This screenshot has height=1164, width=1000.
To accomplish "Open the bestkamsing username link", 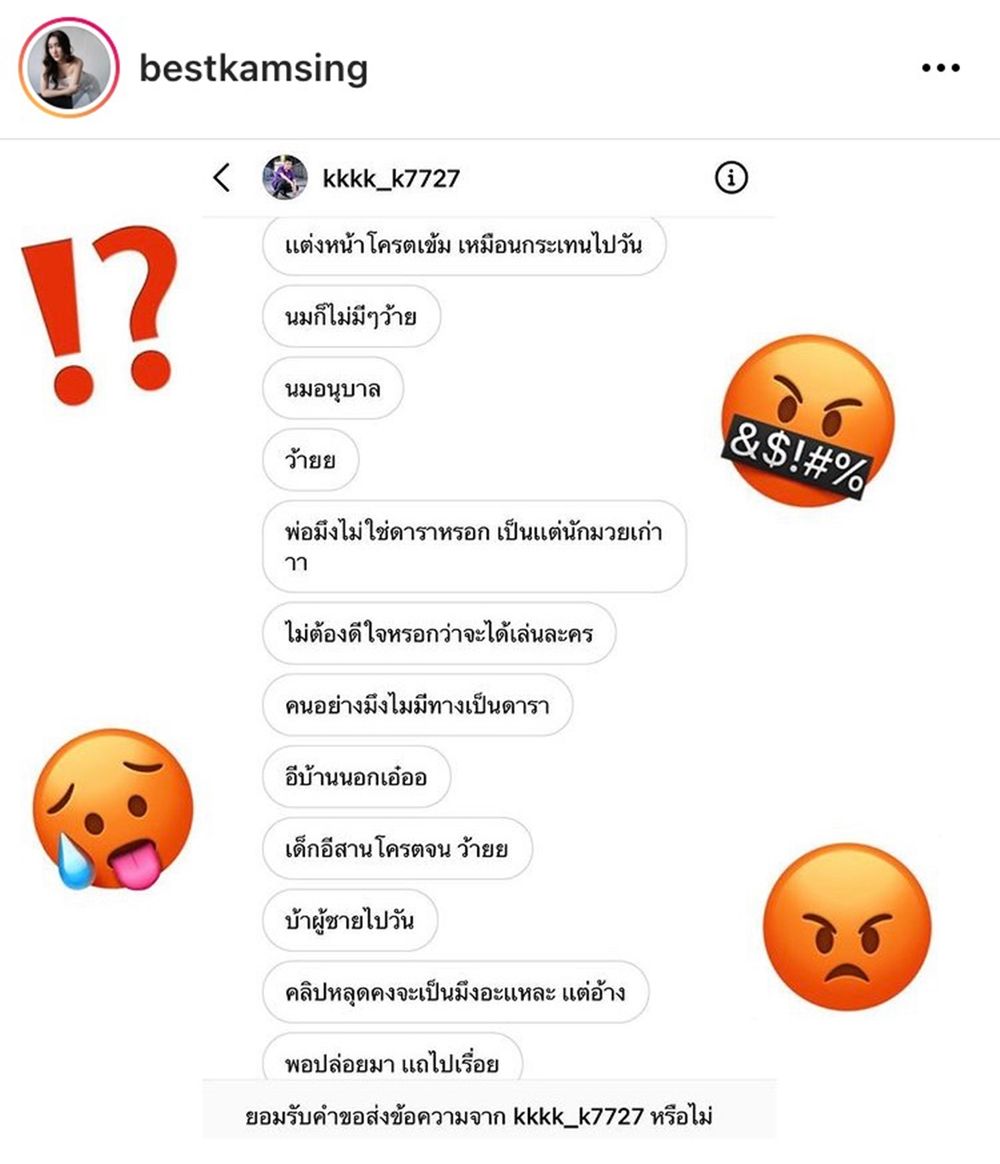I will click(254, 68).
